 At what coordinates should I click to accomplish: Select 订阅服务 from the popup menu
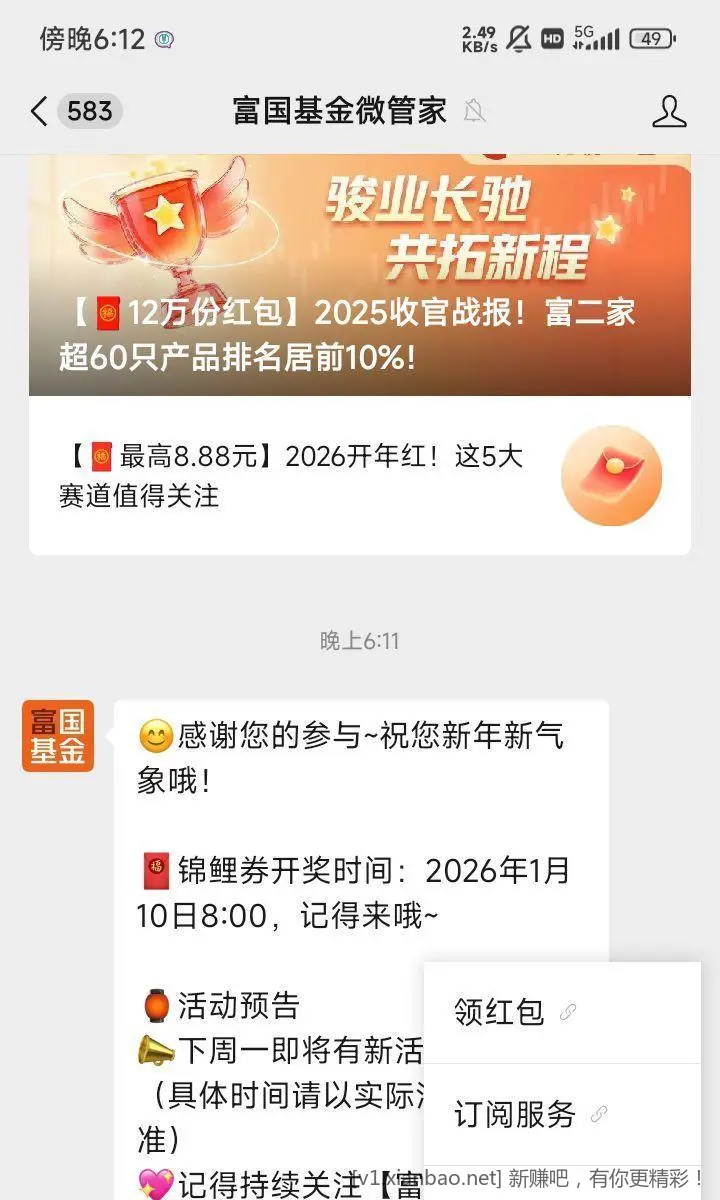(x=516, y=1114)
